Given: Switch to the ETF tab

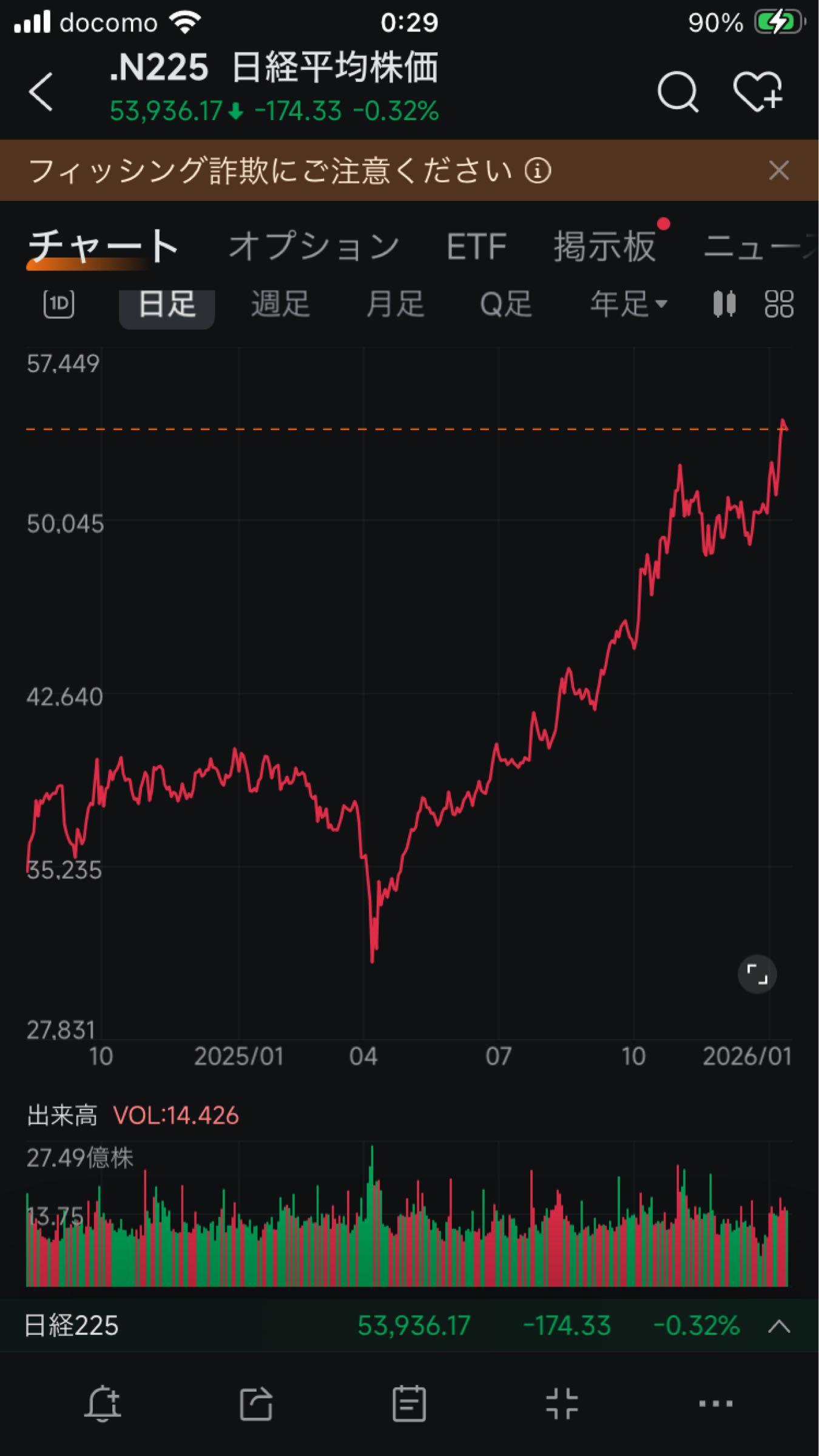Looking at the screenshot, I should 476,246.
